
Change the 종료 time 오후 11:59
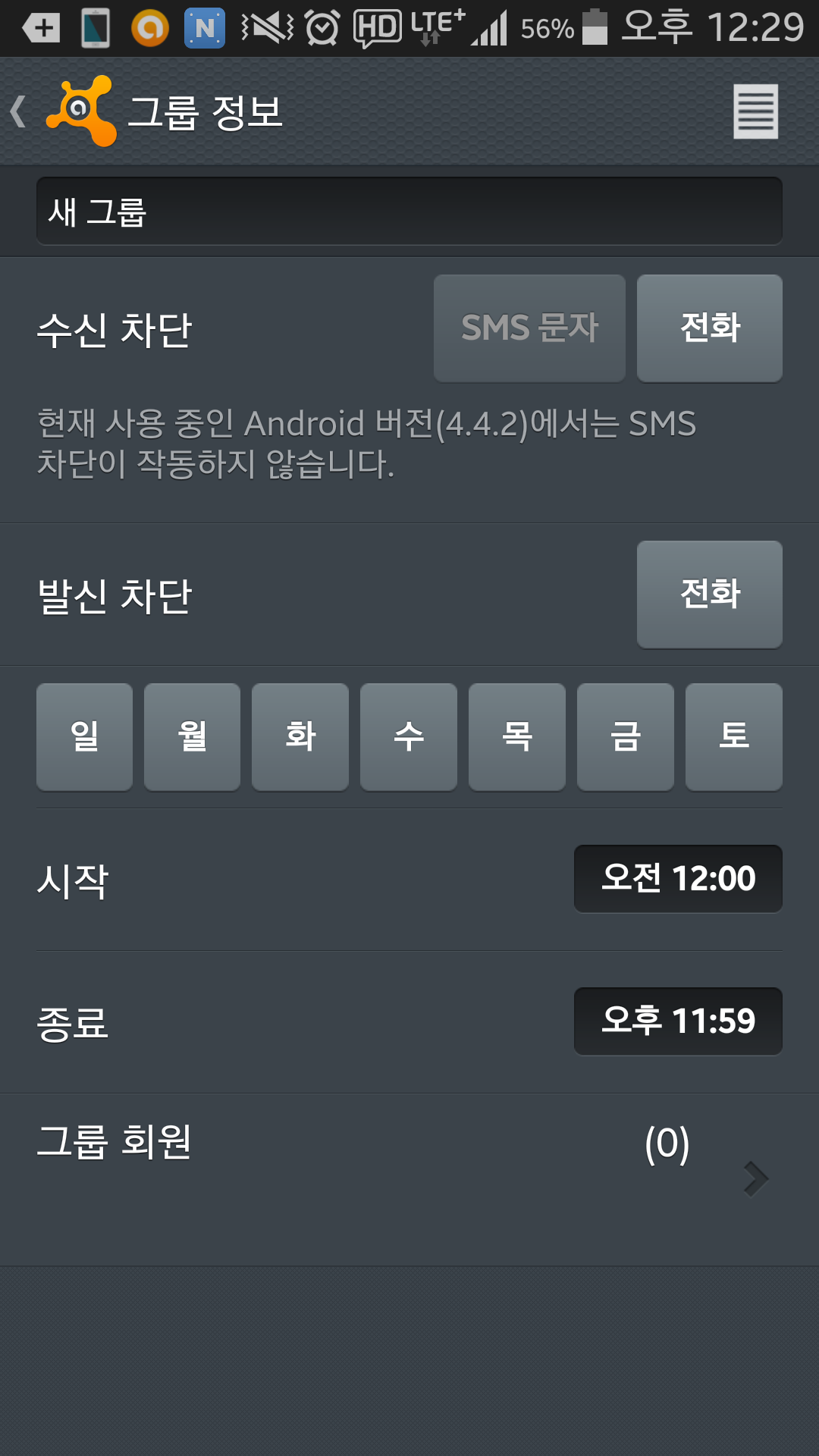[x=678, y=1021]
